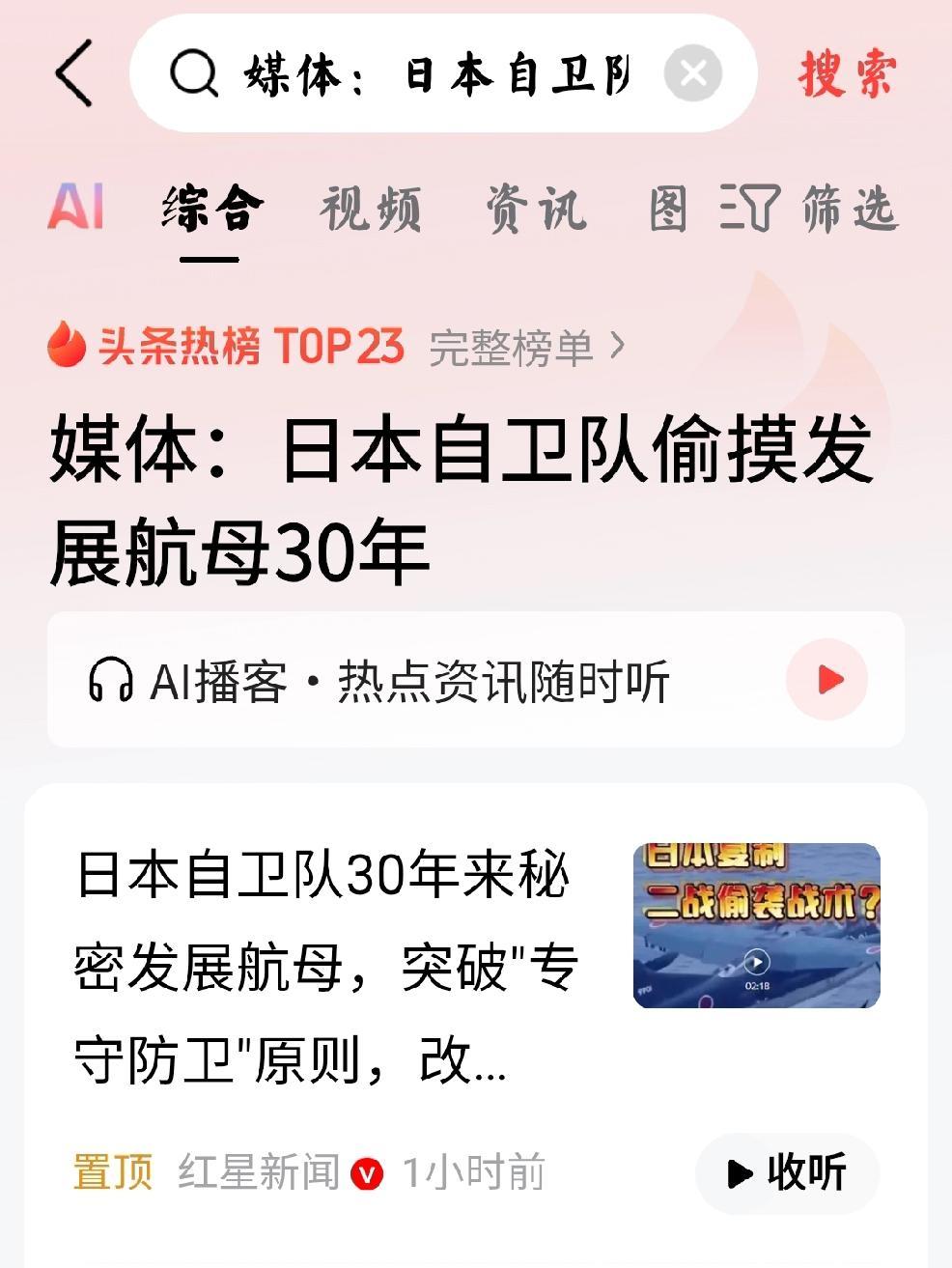Clear the search text via the X icon

point(691,74)
